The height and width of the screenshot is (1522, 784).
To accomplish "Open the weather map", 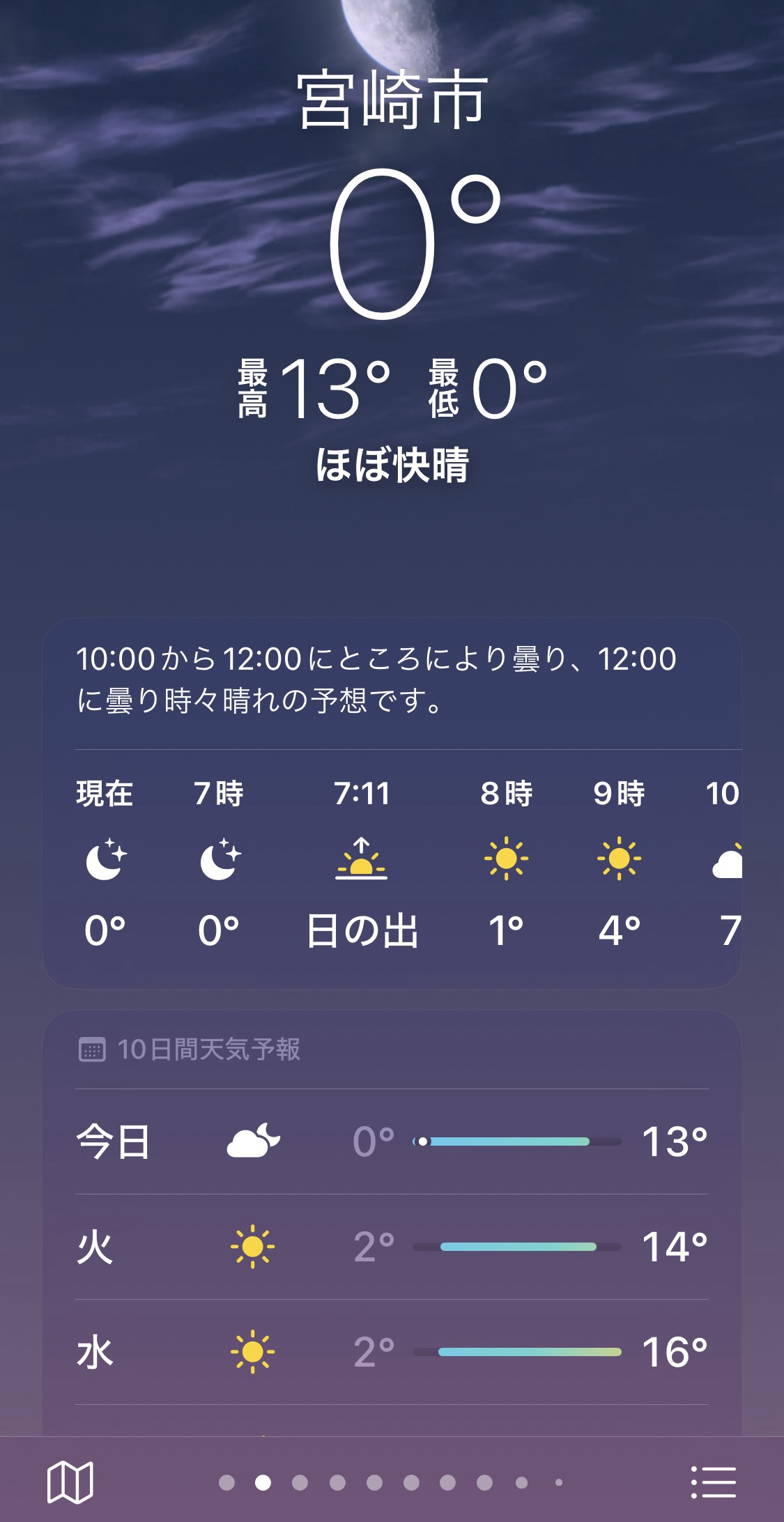I will [x=70, y=1482].
